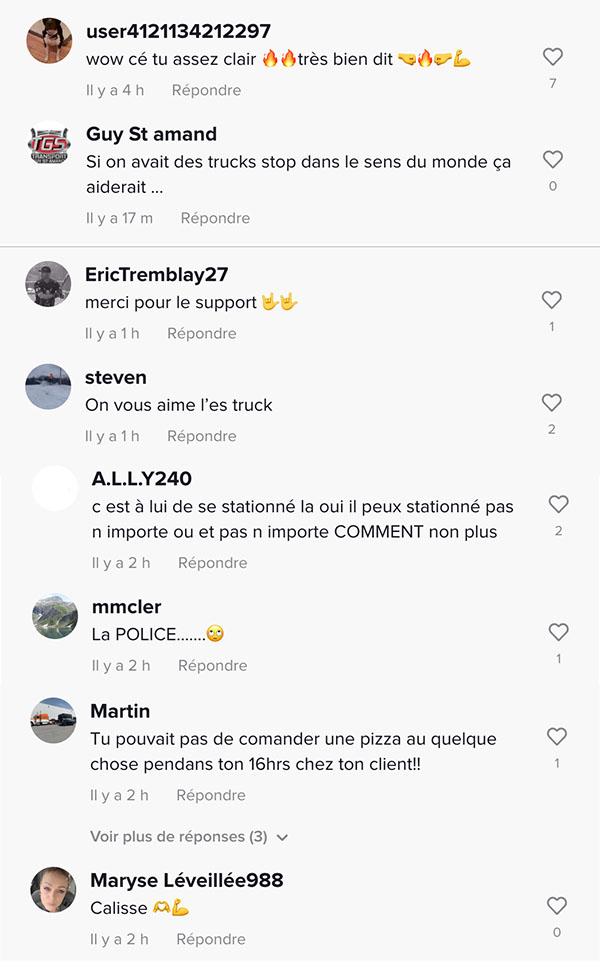This screenshot has width=600, height=967.
Task: Like EricTremblay27's comment
Action: pyautogui.click(x=551, y=300)
